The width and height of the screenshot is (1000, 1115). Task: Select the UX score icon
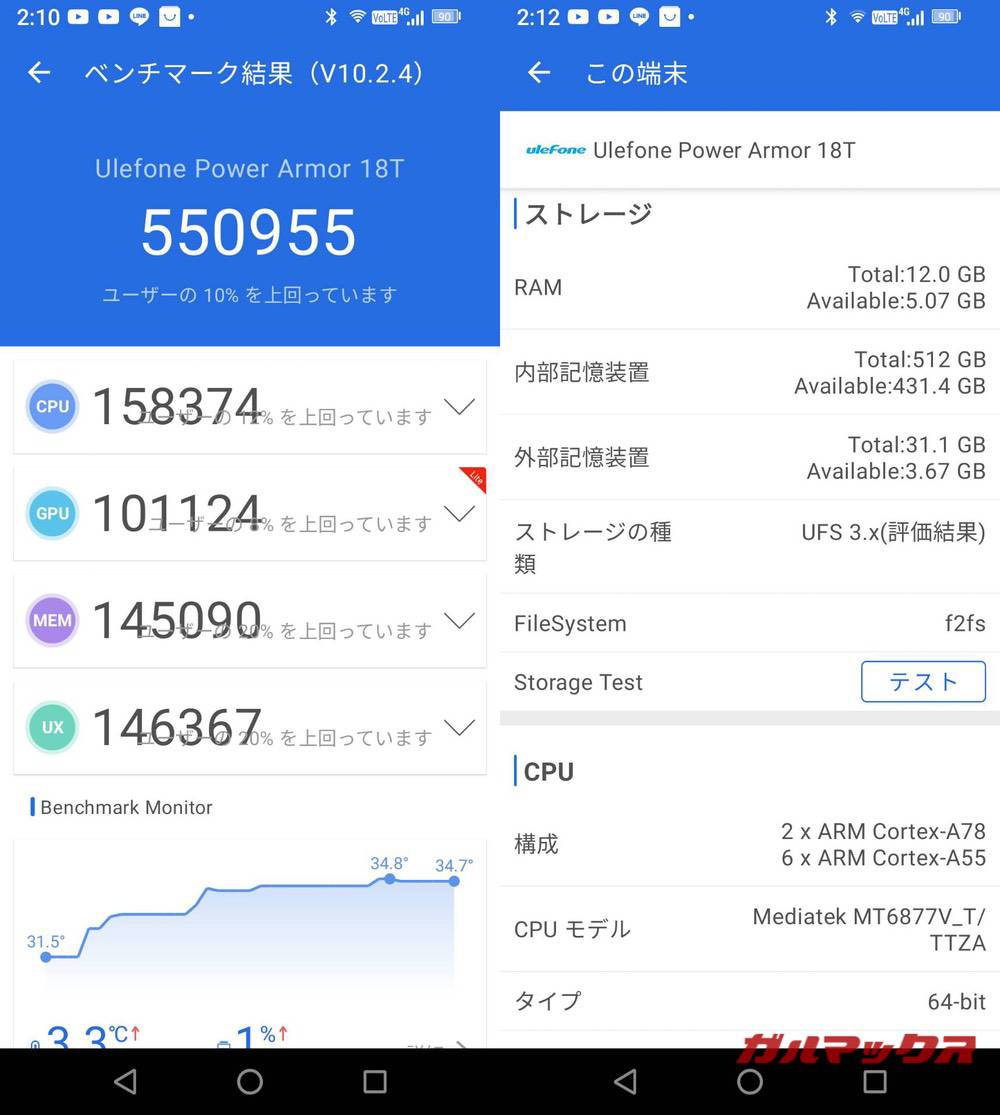(x=52, y=727)
